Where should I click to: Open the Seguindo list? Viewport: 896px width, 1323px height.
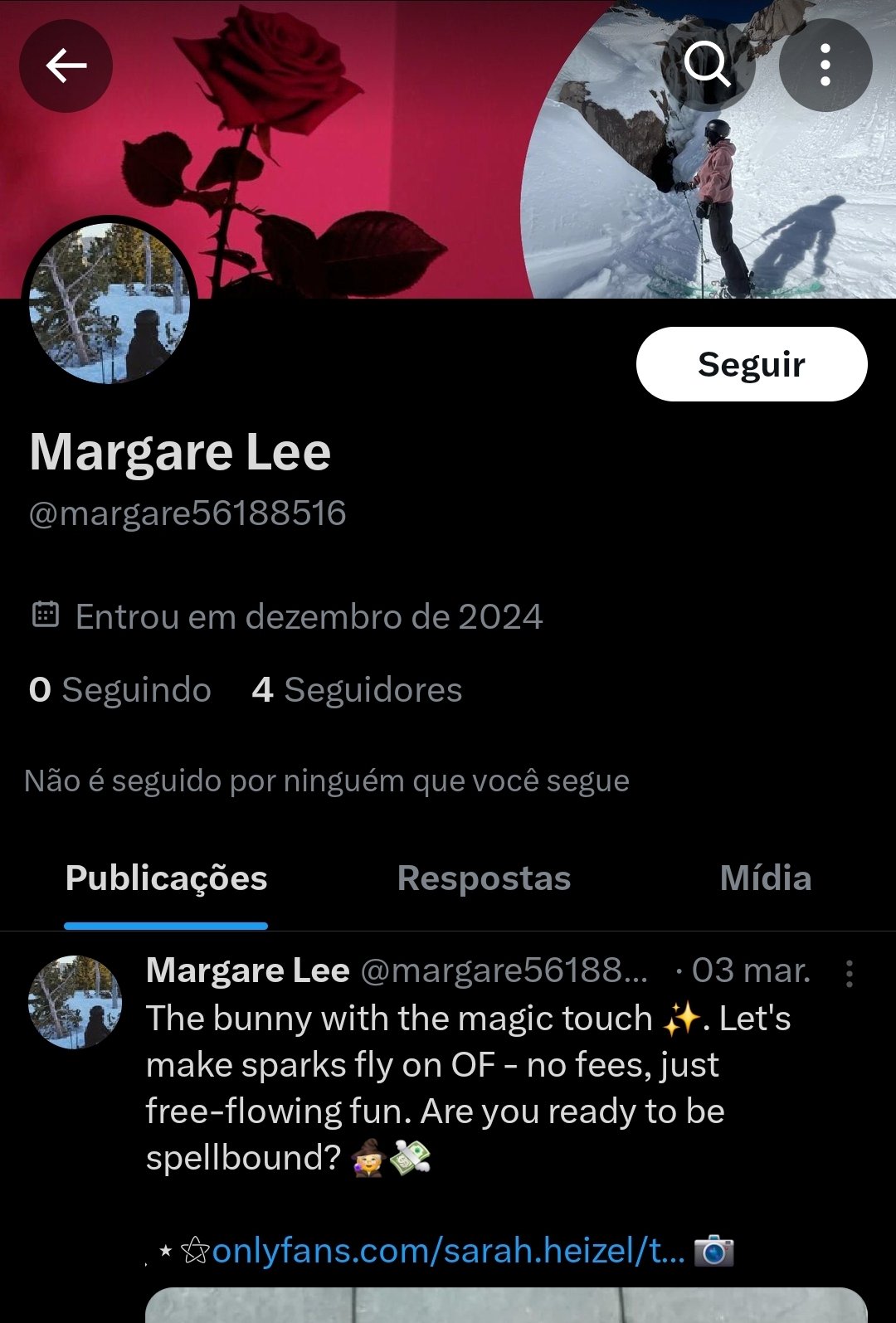point(120,690)
